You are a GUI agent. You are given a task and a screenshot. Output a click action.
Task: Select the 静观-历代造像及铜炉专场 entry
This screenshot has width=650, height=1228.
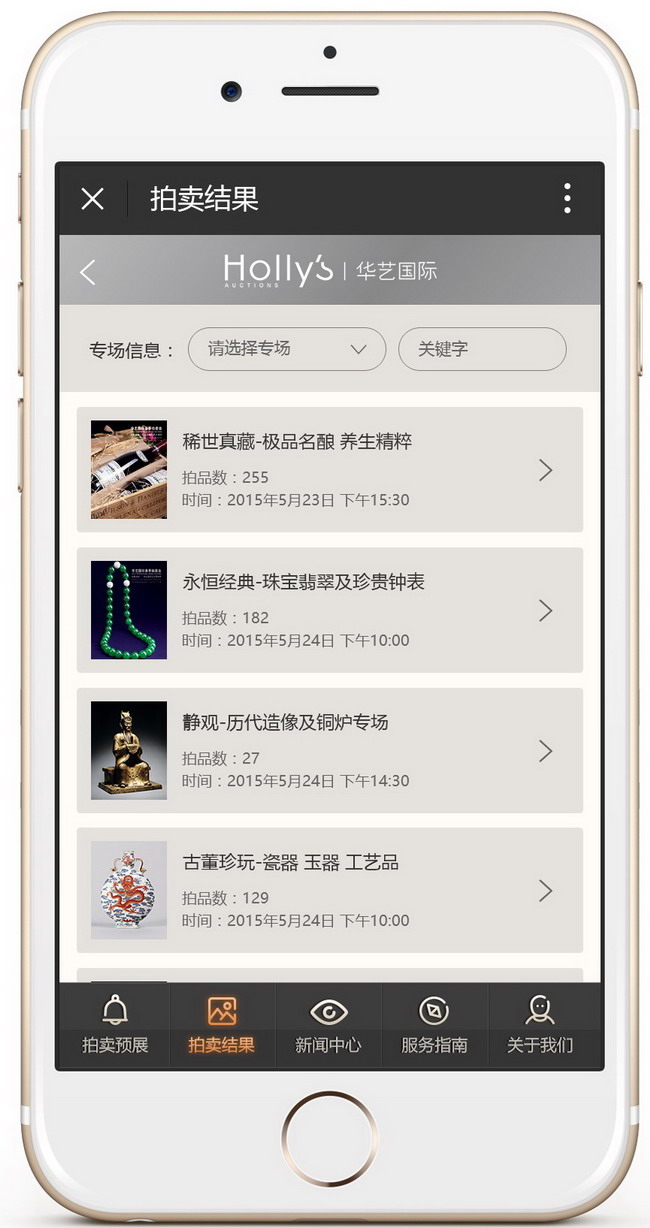point(330,750)
